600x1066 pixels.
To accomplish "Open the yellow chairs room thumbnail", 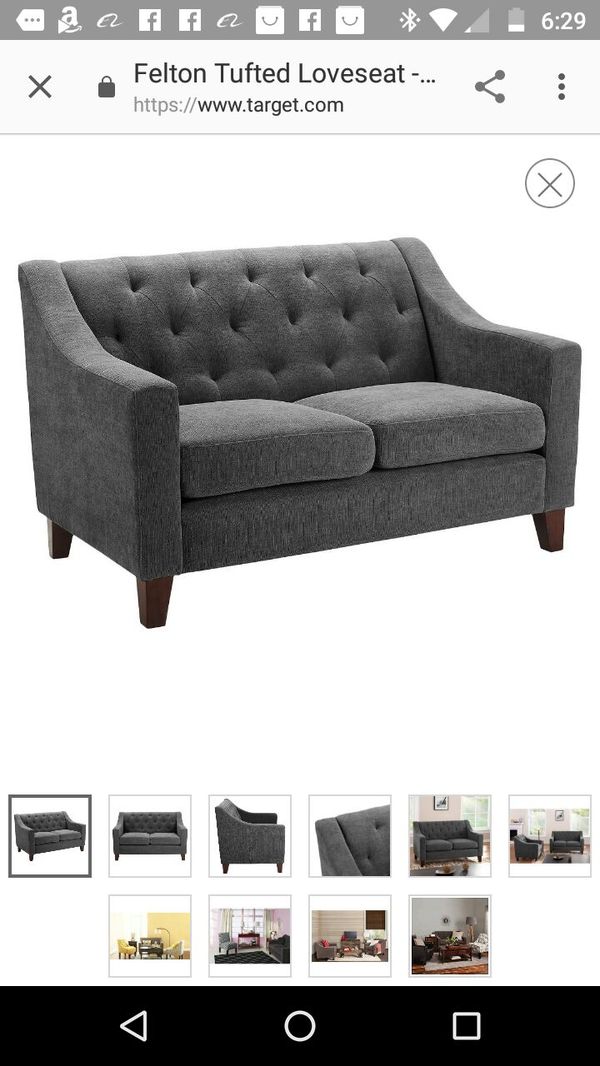I will 150,936.
